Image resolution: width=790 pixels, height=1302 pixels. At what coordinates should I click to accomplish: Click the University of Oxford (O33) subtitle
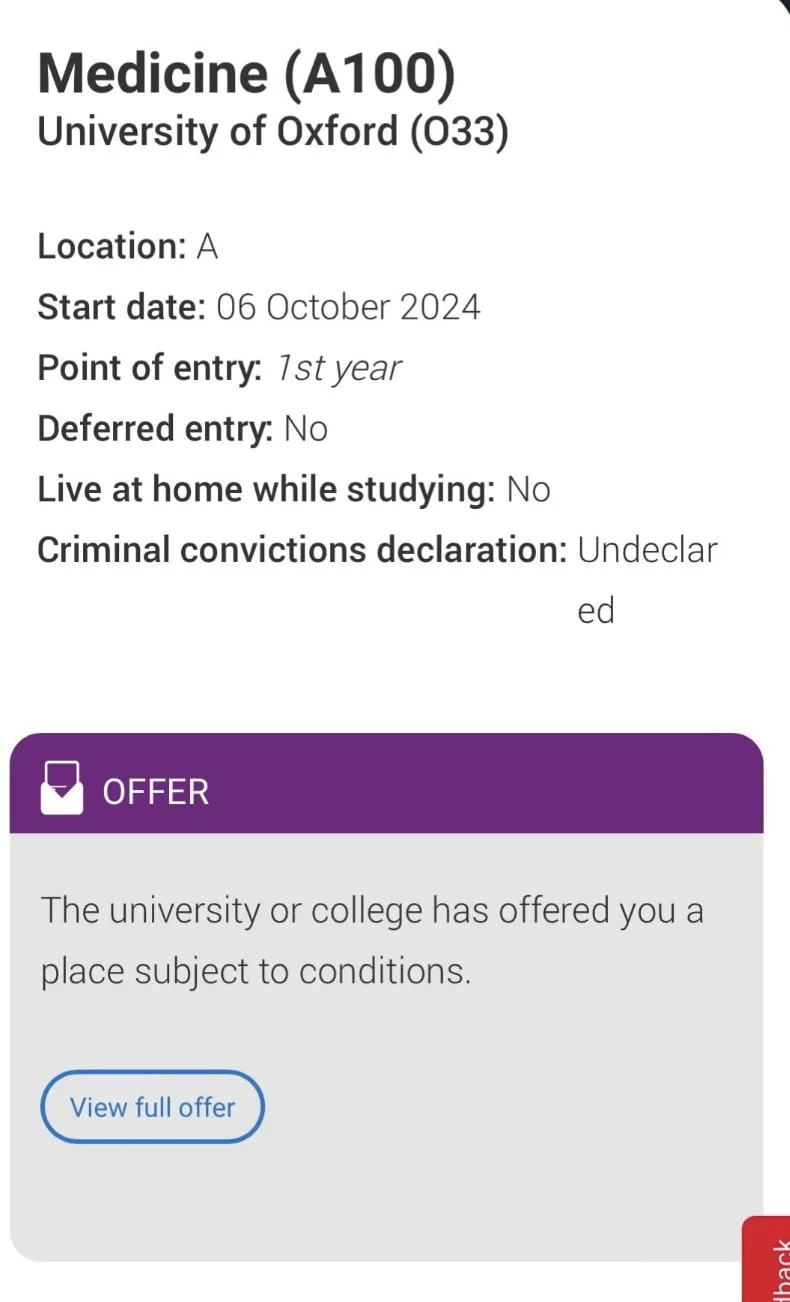pos(273,131)
